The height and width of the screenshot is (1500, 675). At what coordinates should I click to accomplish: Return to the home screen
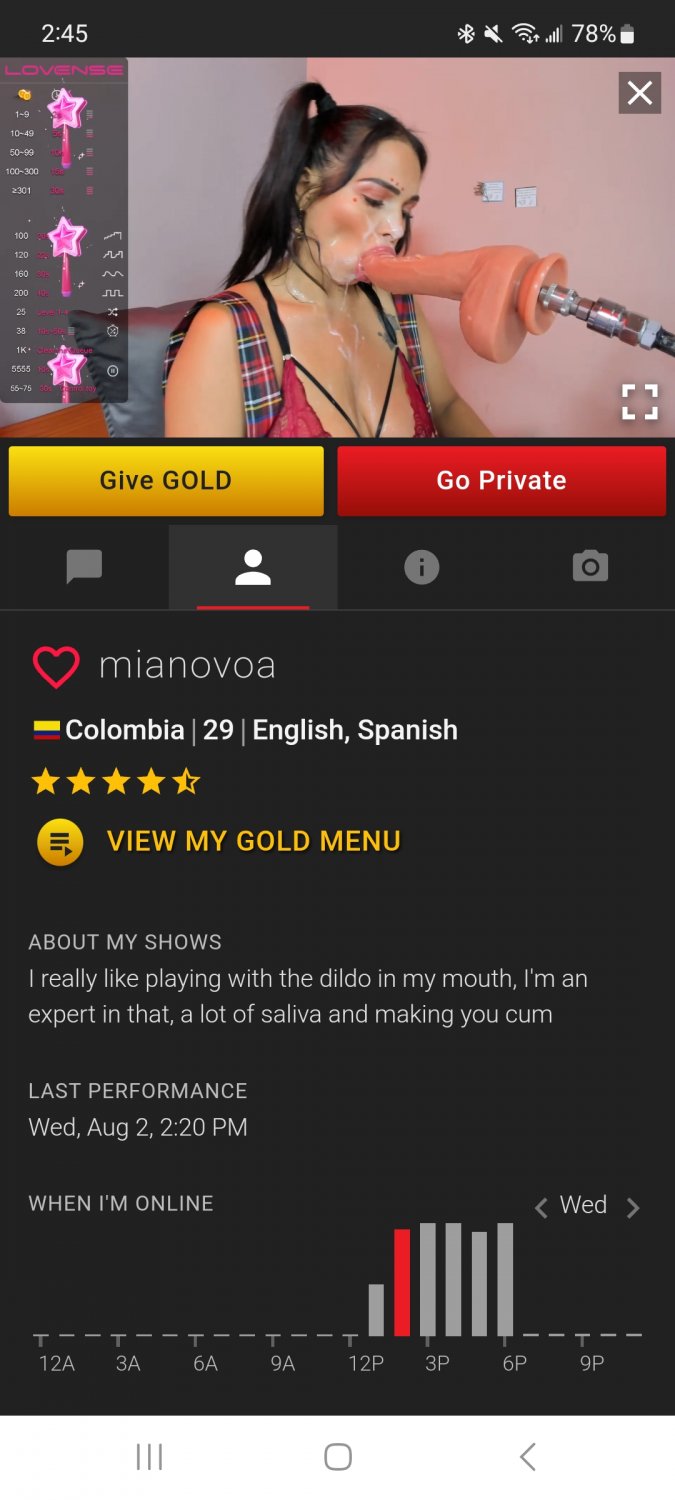click(338, 1457)
